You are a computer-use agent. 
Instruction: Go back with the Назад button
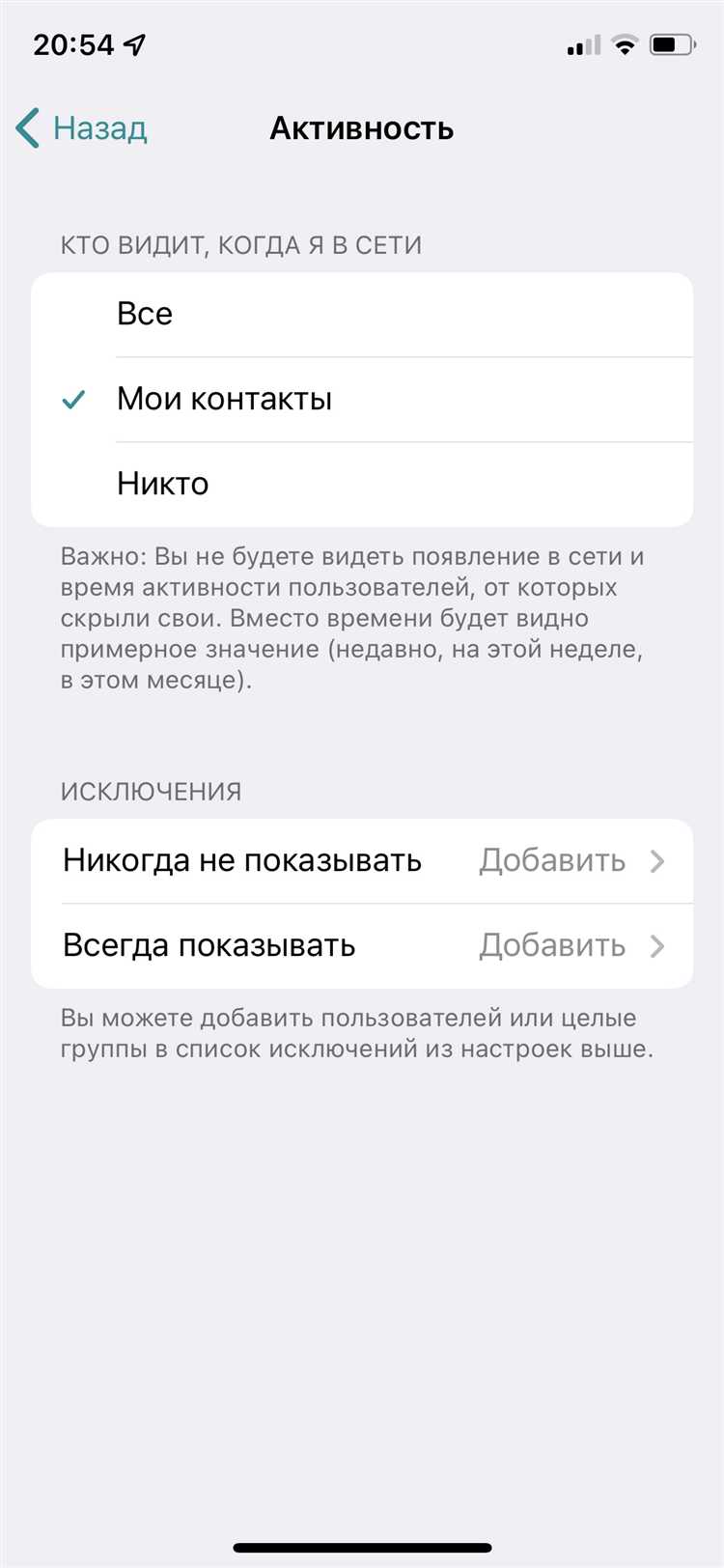click(x=83, y=128)
